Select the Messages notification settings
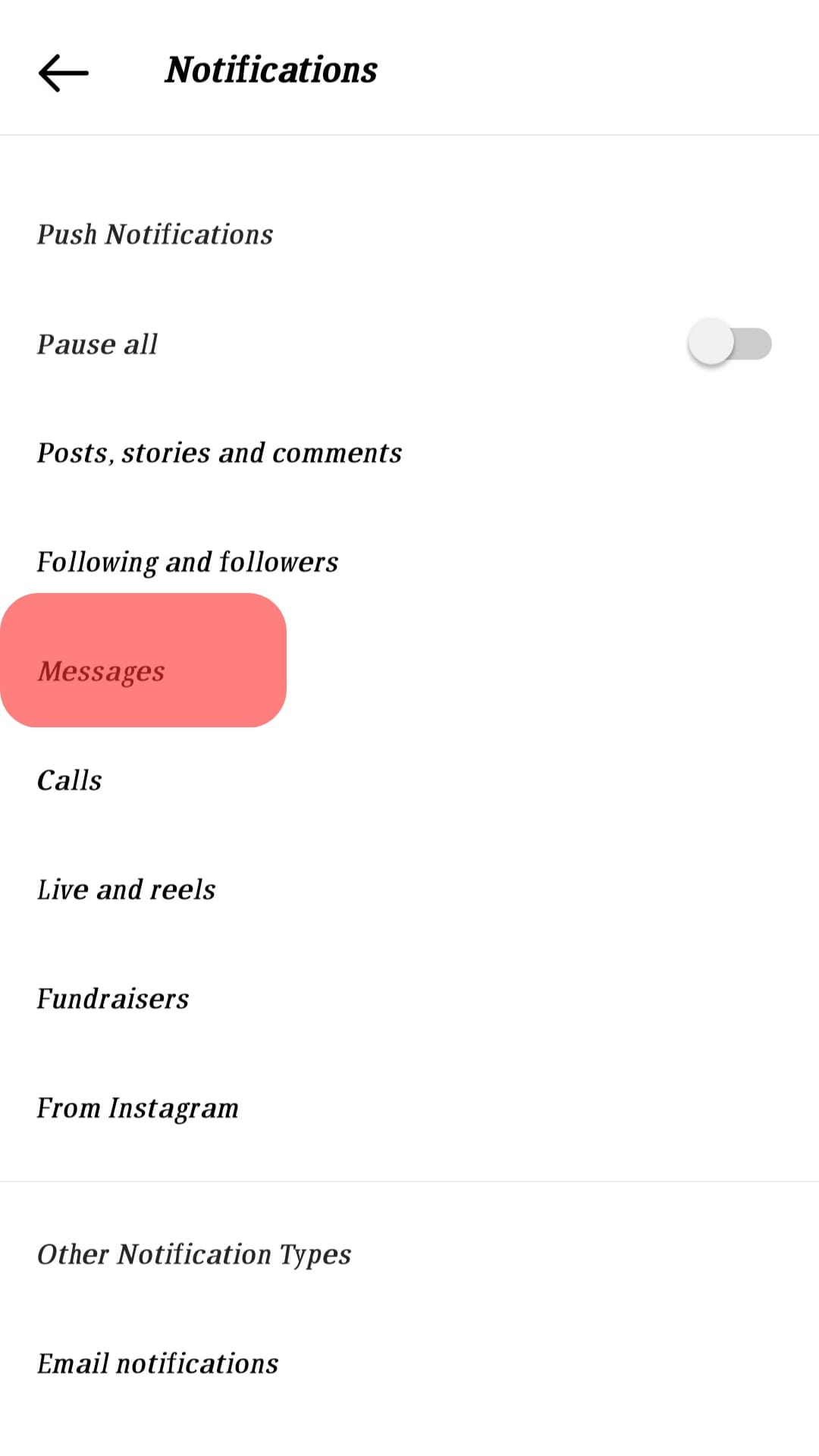819x1456 pixels. (102, 671)
